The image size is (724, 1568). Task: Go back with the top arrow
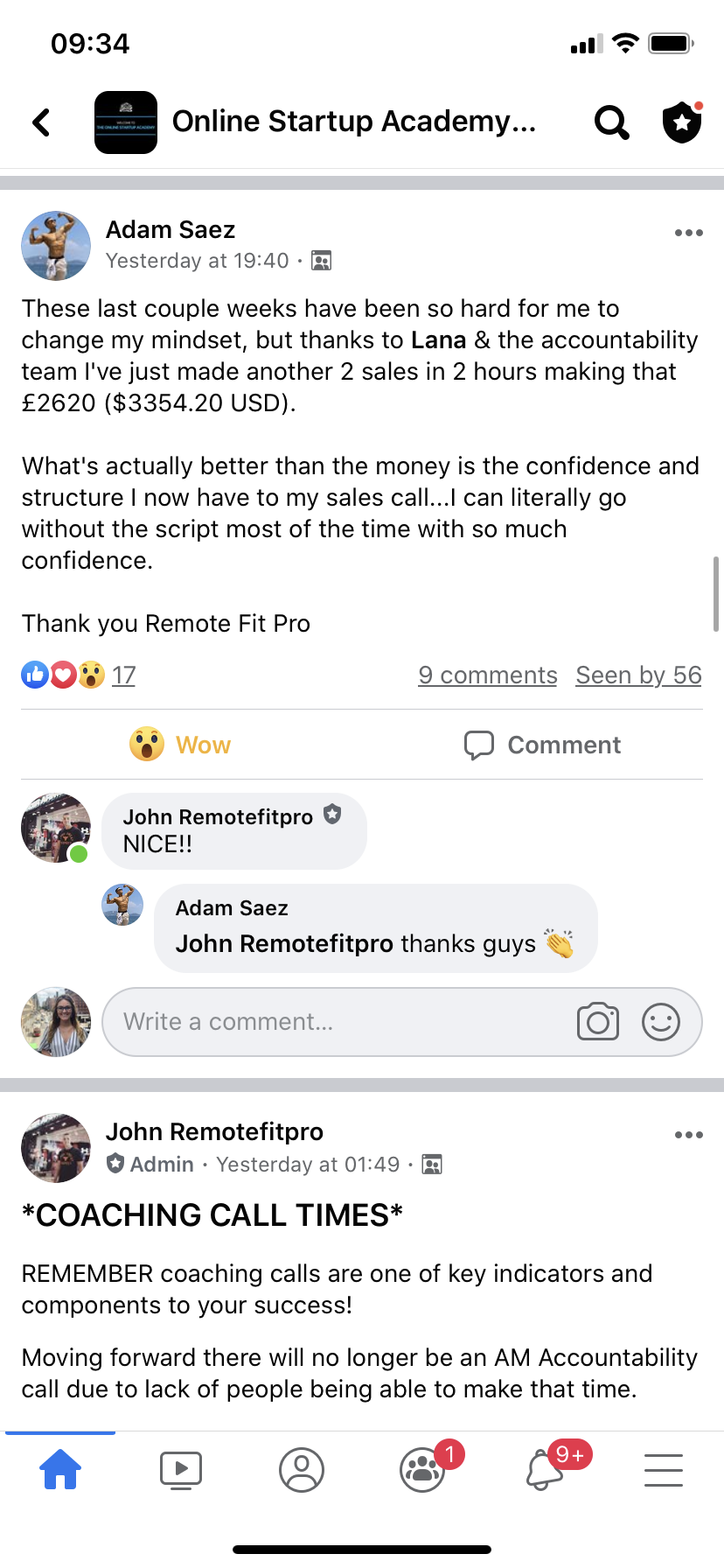(41, 122)
